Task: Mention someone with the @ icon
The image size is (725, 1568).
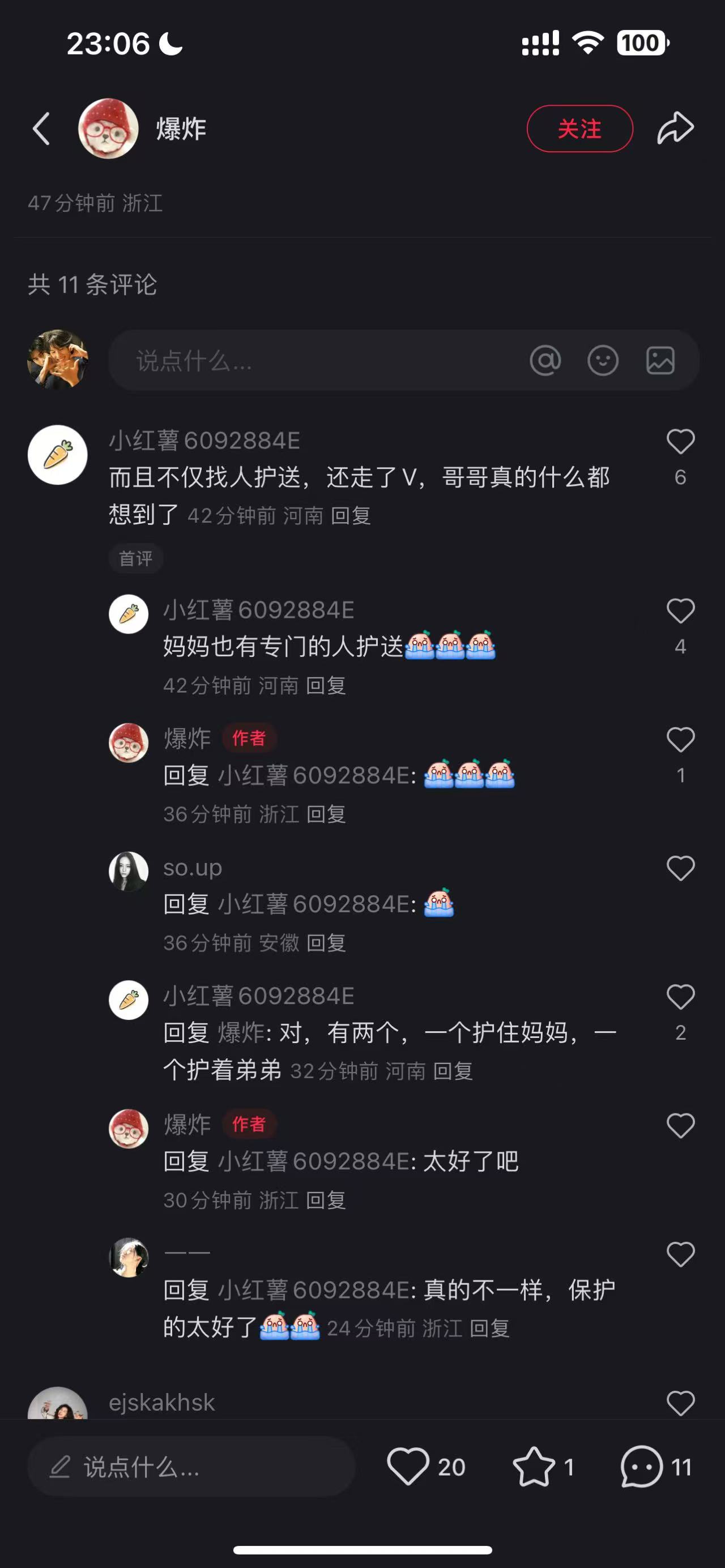Action: pyautogui.click(x=545, y=361)
